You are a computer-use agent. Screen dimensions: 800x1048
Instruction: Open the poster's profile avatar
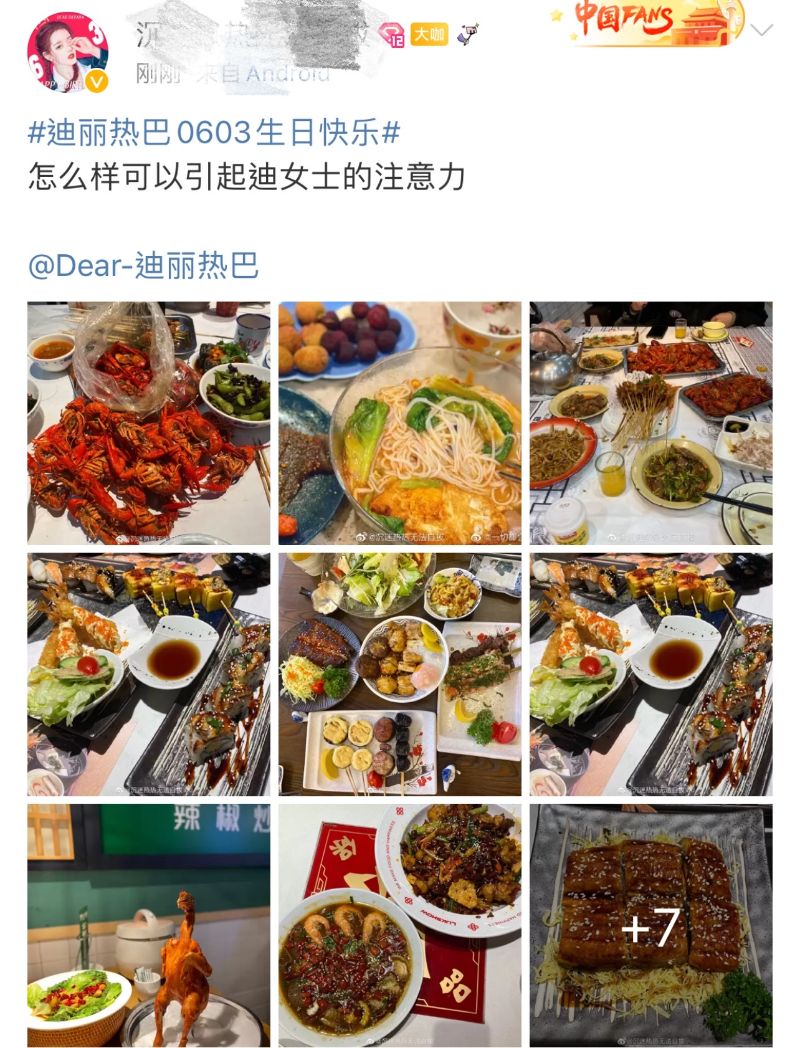(x=67, y=52)
